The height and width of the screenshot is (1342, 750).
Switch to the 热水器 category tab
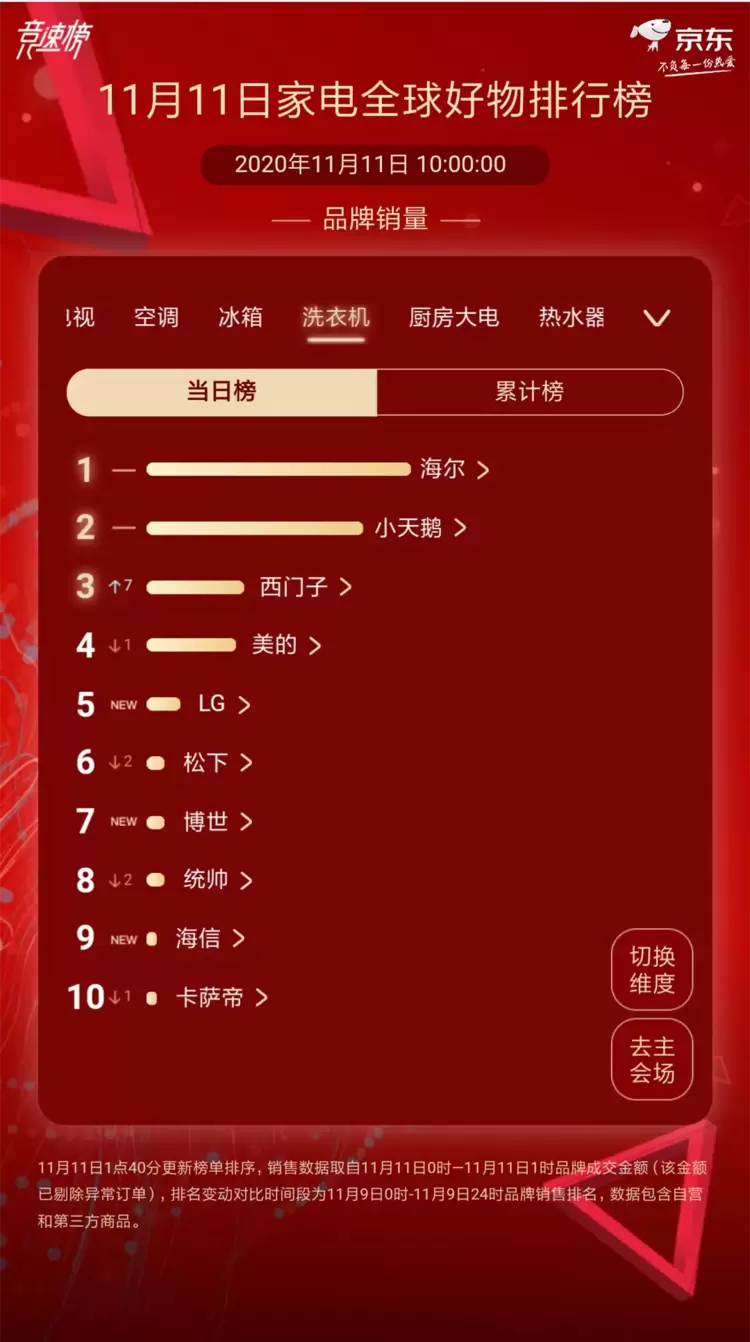tap(572, 318)
